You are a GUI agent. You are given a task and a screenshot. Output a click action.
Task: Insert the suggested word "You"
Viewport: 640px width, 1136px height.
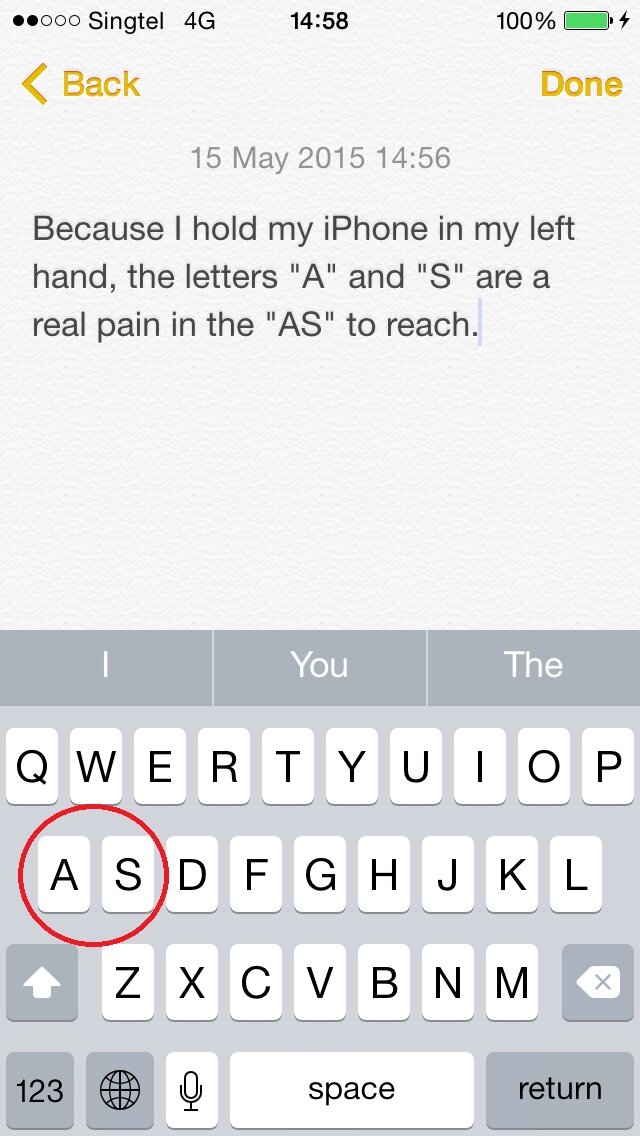click(x=319, y=666)
